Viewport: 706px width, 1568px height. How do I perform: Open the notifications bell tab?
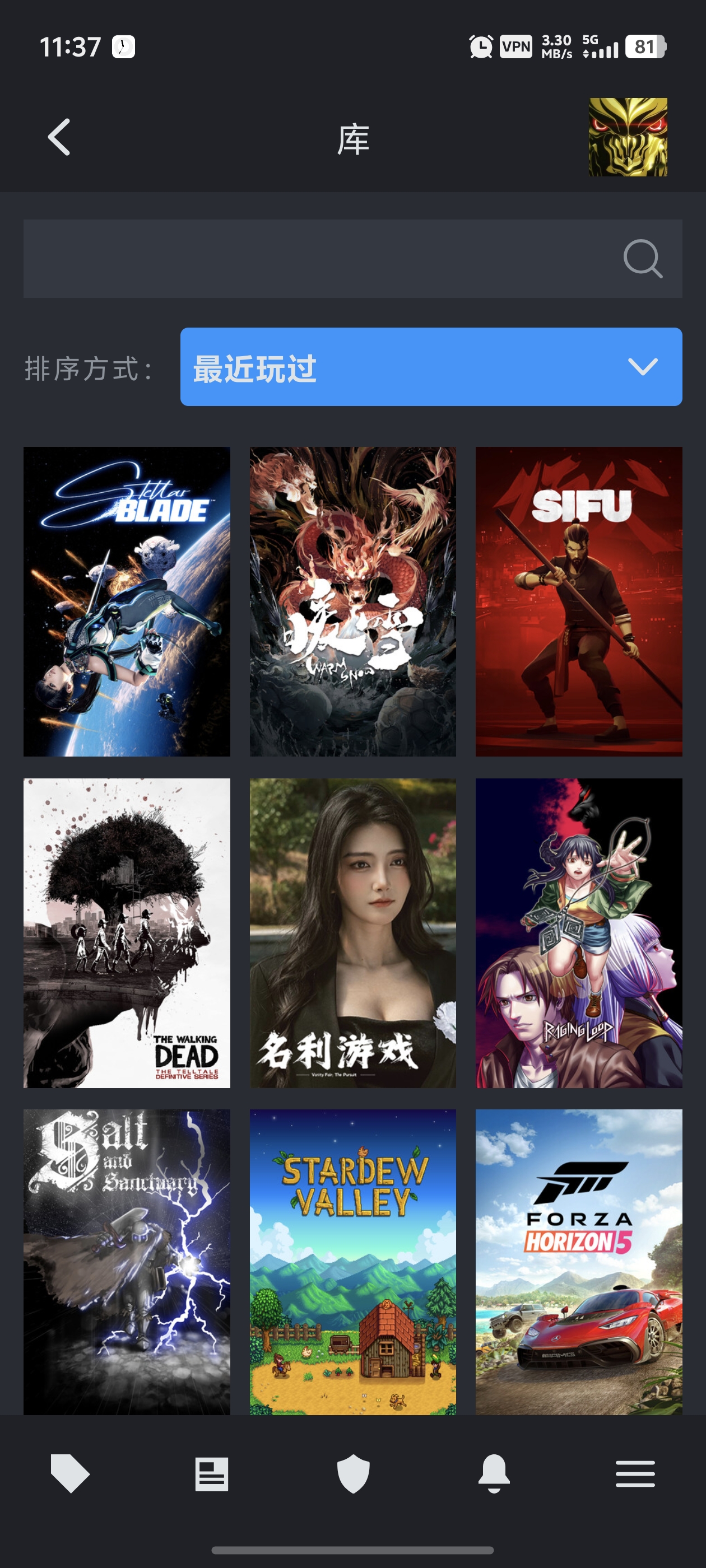point(494,1474)
